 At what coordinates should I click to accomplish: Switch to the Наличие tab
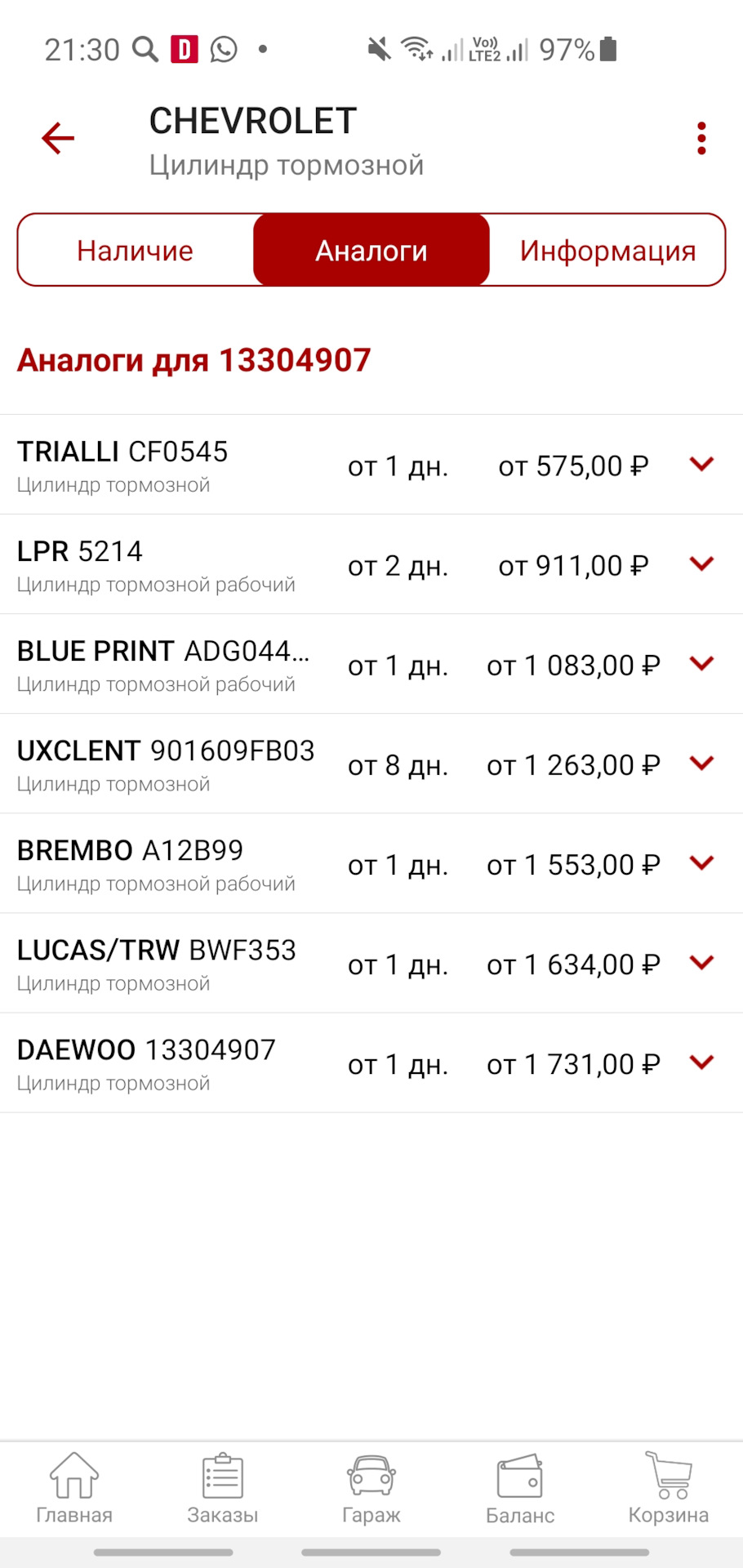(x=136, y=251)
